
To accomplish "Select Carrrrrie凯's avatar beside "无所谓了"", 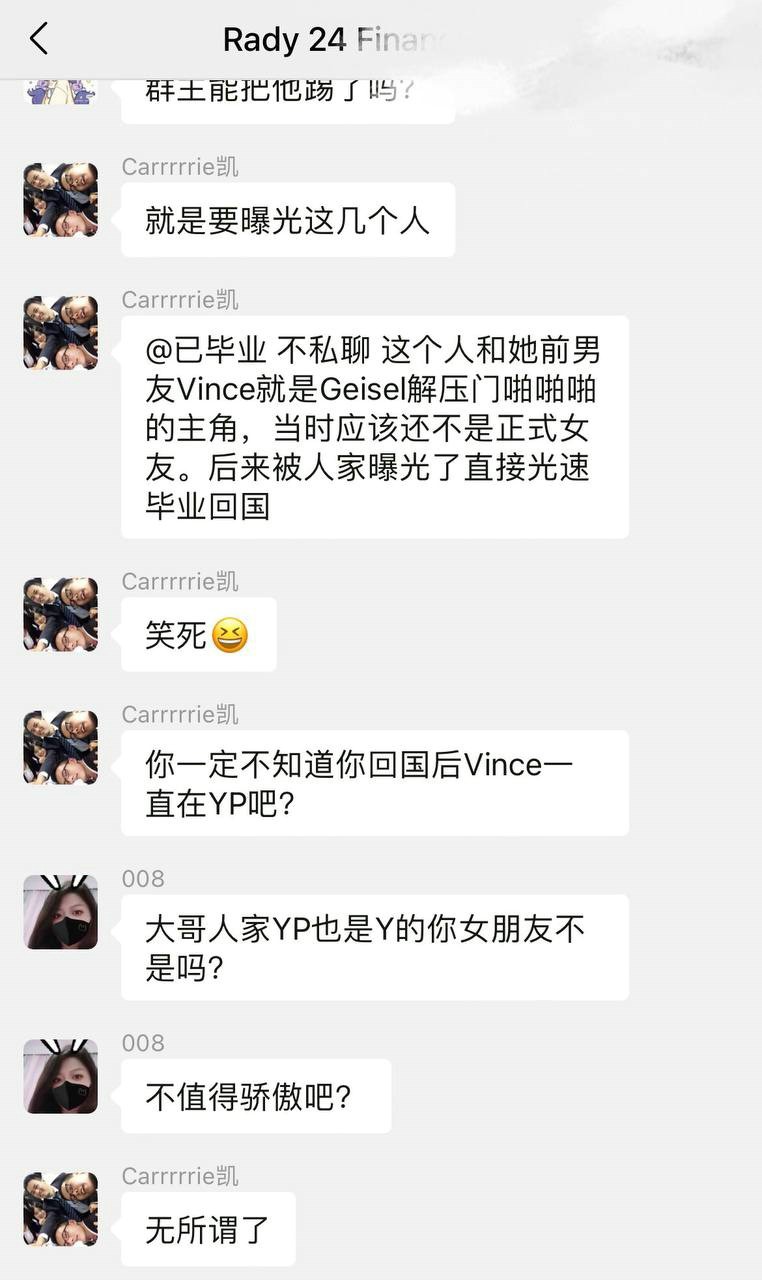I will tap(61, 1209).
